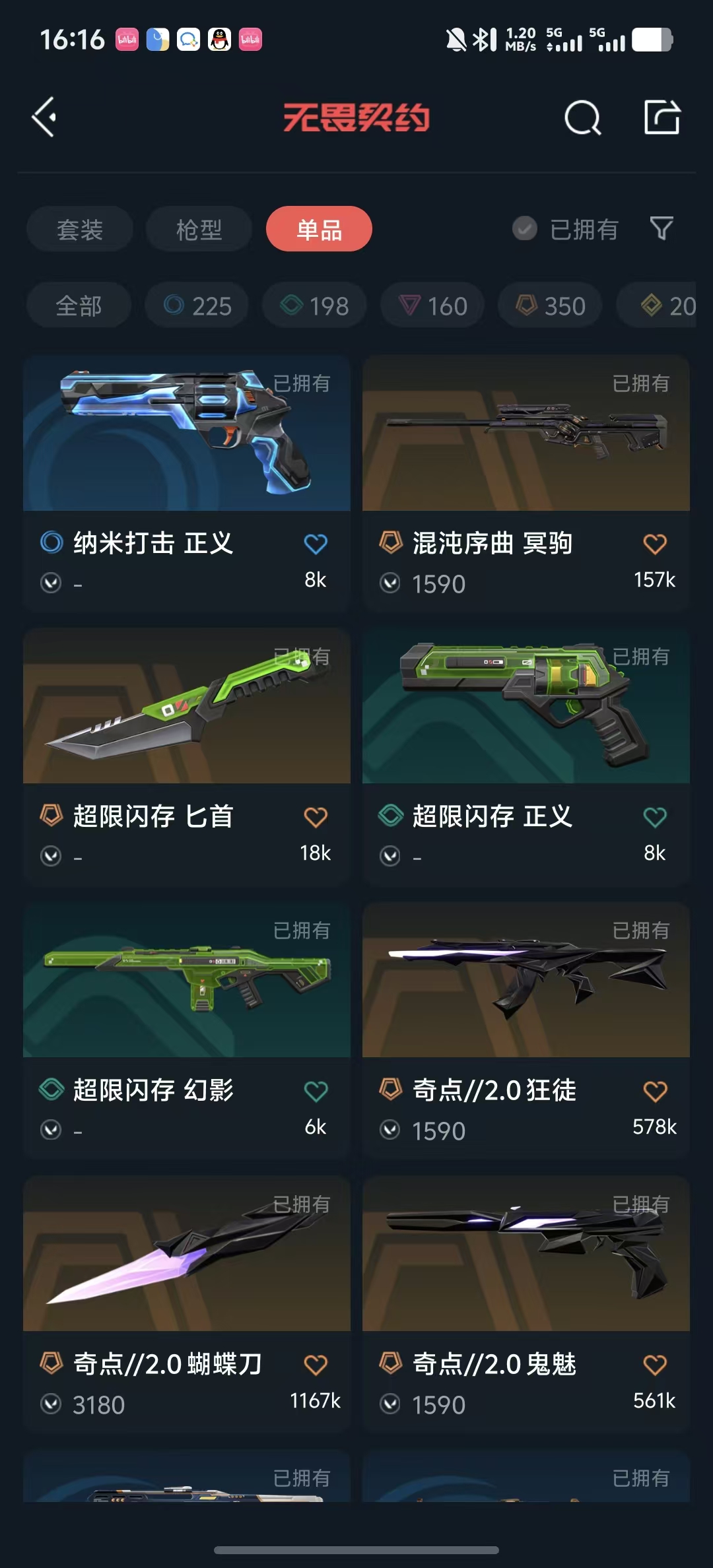
Task: Like the 超限闪存 匕首 skin
Action: [x=316, y=817]
